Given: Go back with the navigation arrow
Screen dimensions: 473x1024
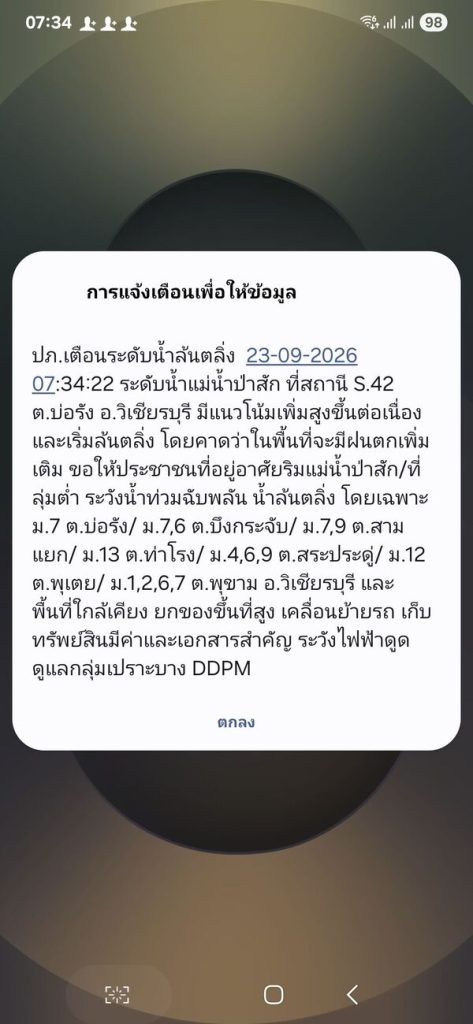Looking at the screenshot, I should point(352,995).
